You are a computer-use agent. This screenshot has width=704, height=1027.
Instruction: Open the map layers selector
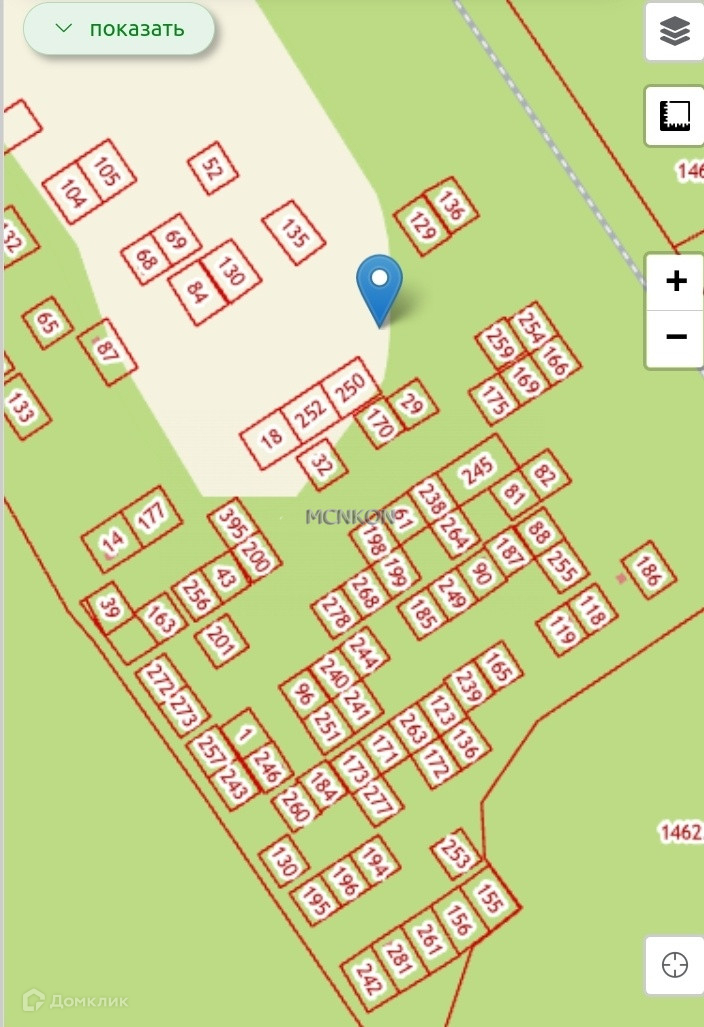[674, 31]
